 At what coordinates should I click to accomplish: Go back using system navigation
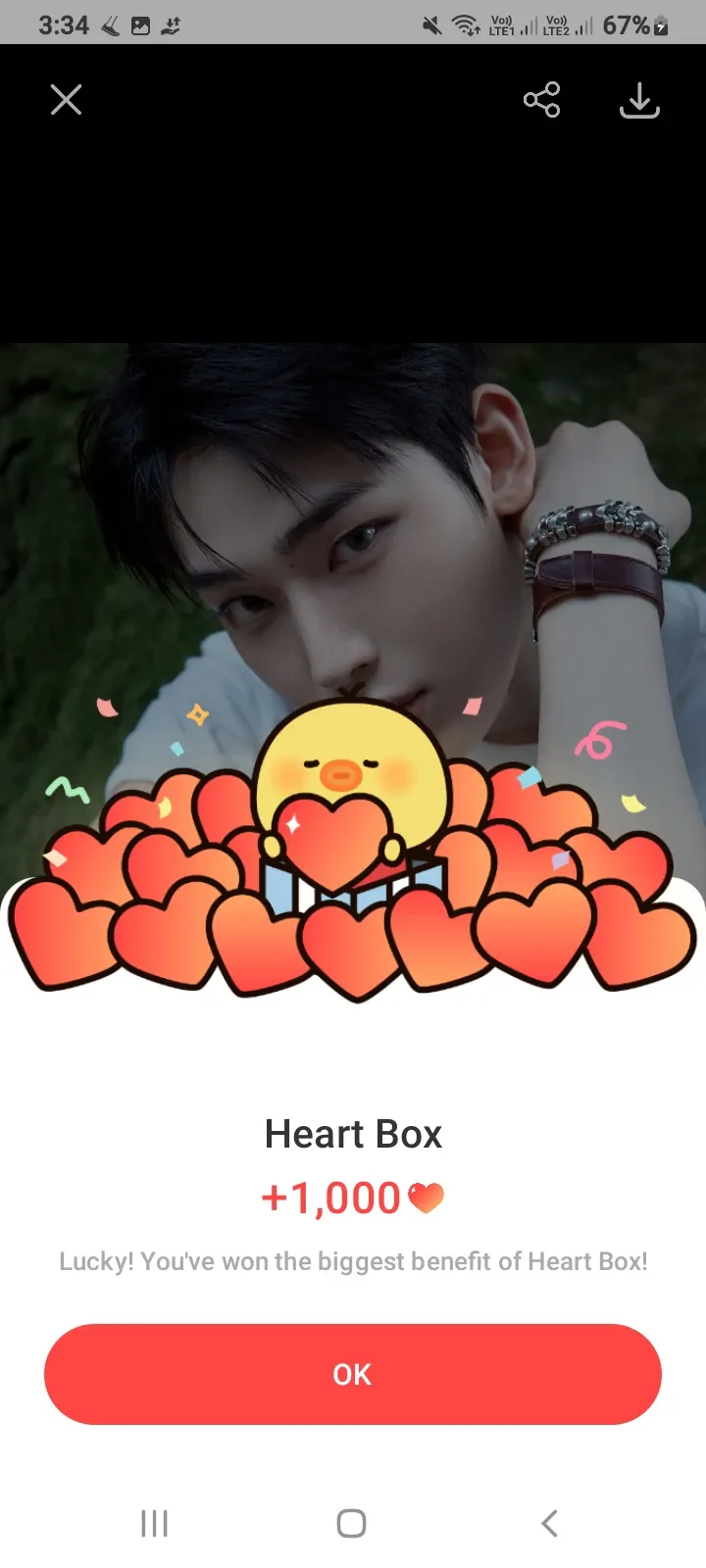point(549,1523)
